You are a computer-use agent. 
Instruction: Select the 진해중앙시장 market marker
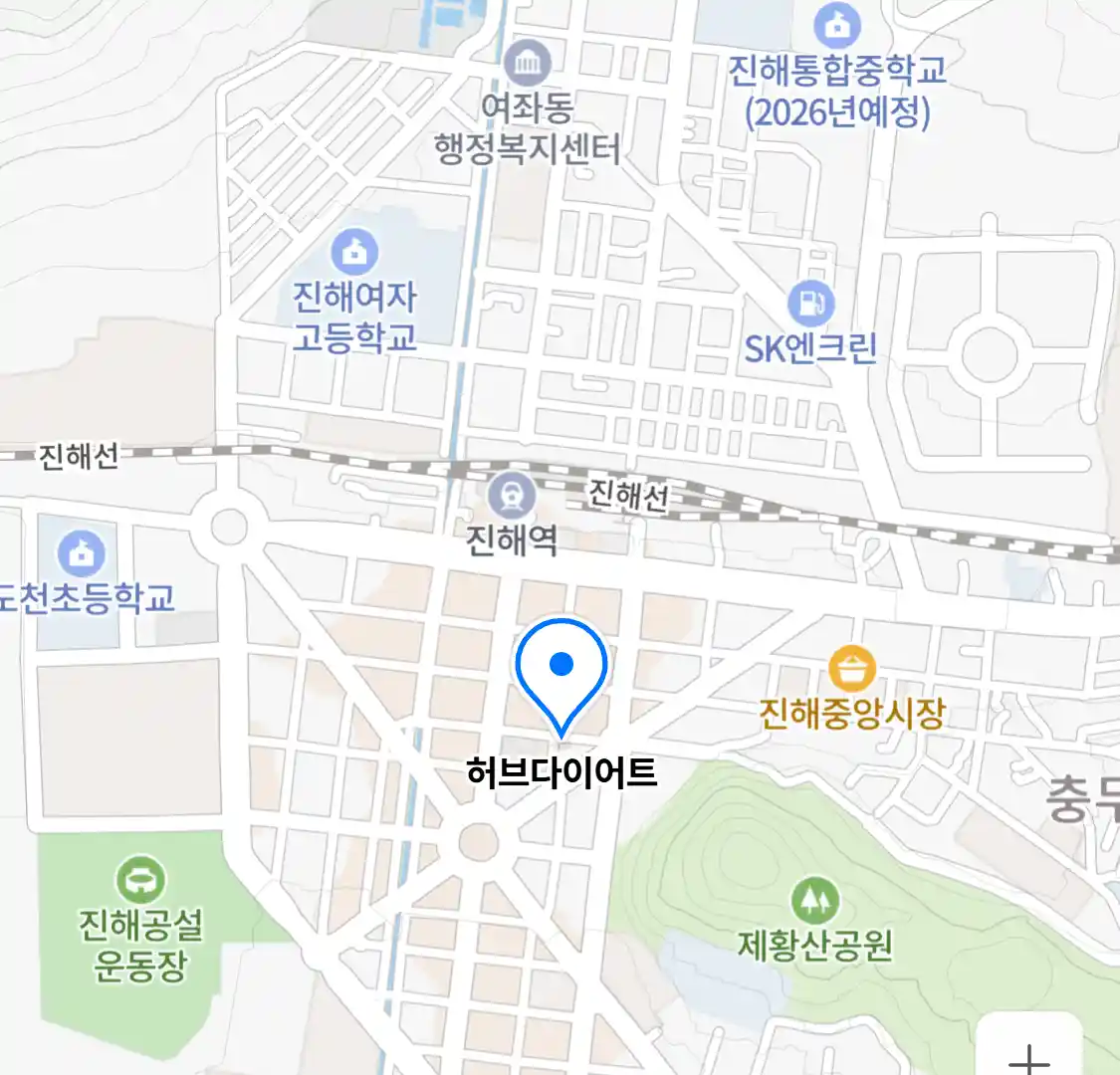(x=852, y=669)
